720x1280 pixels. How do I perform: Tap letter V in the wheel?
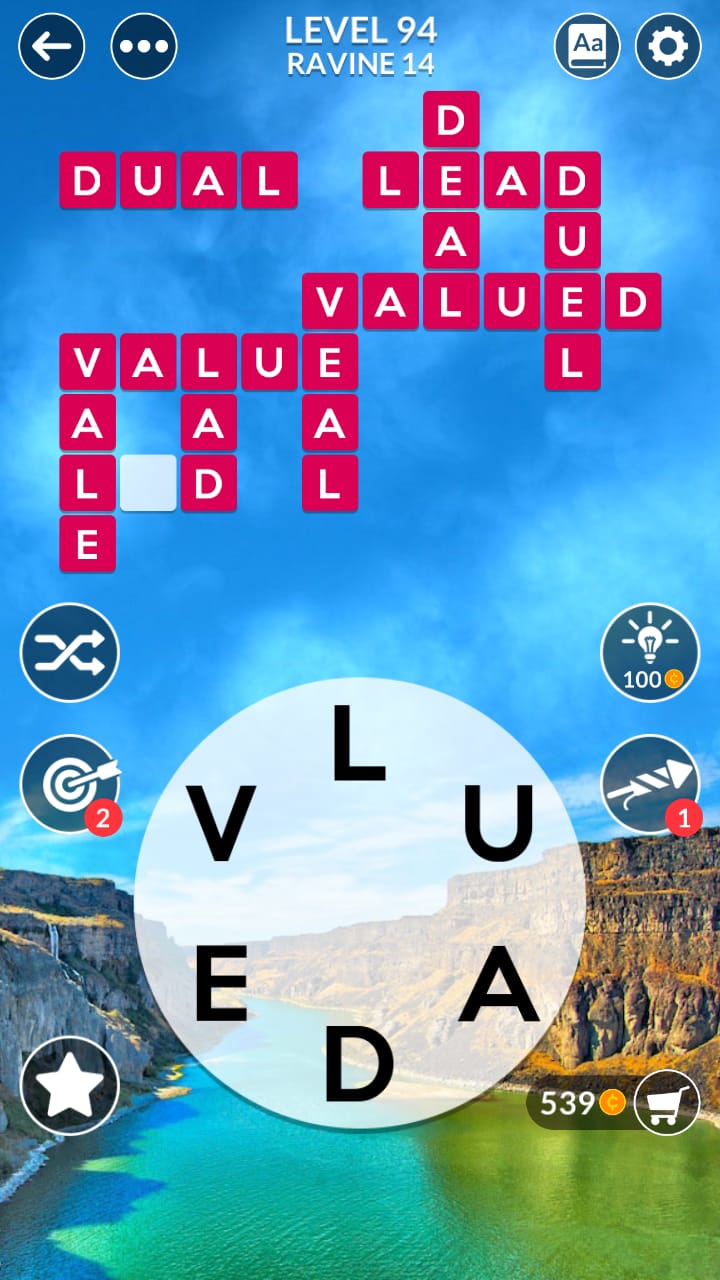(221, 824)
